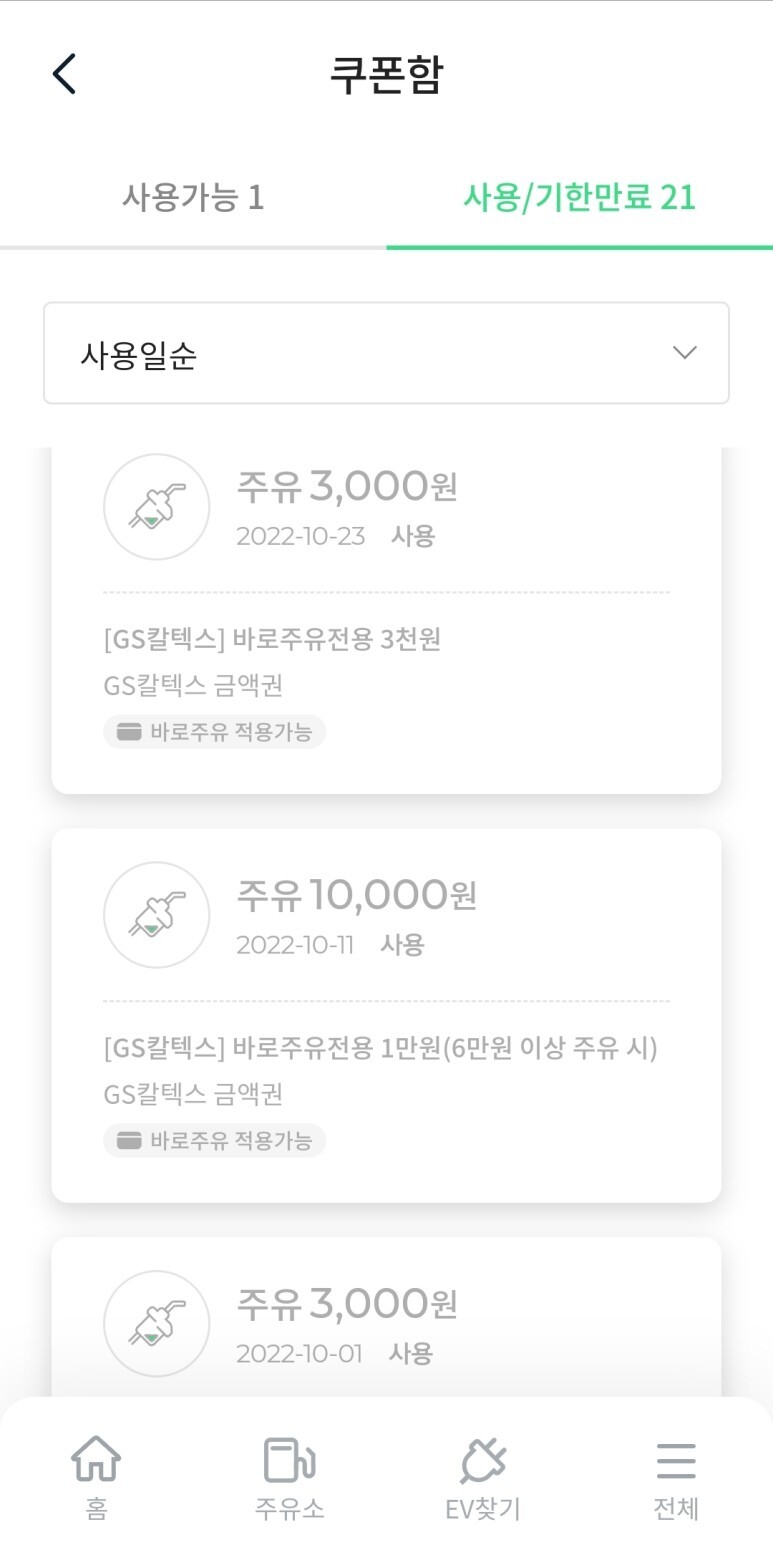Expand the 사용일순 sort dropdown
Viewport: 773px width, 1560px height.
386,353
